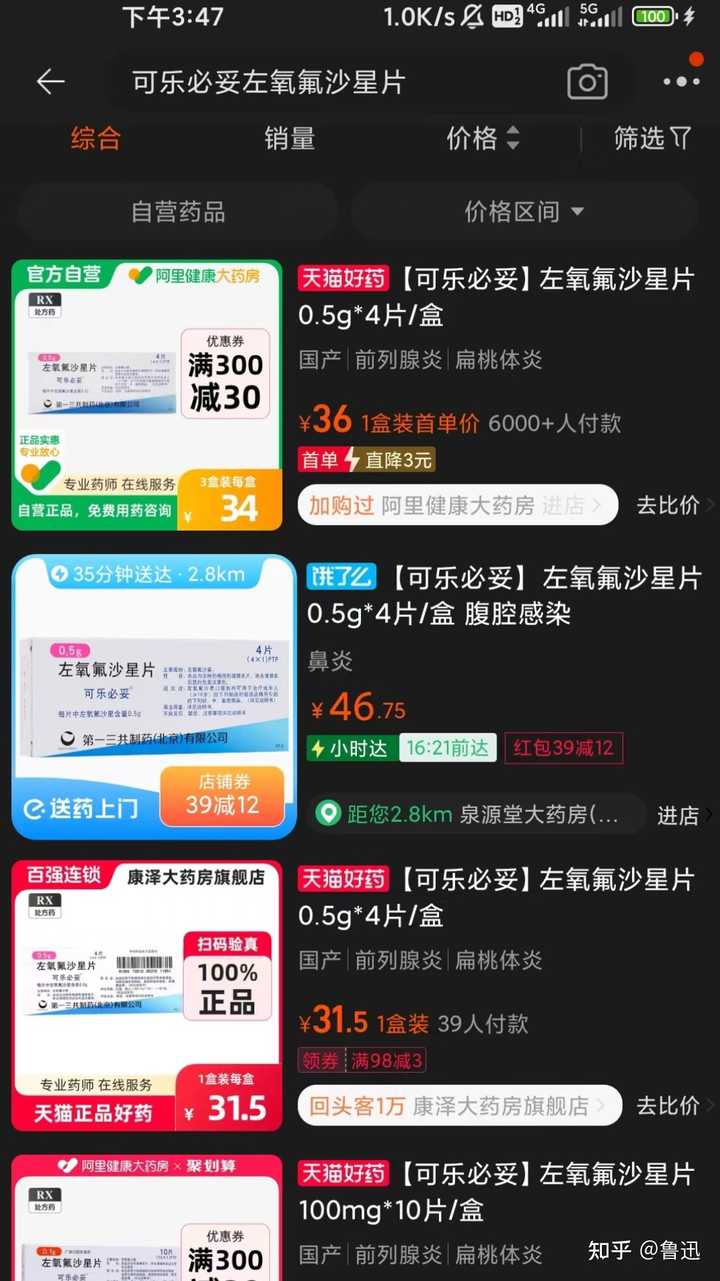The image size is (720, 1281).
Task: Tap the camera icon for image search
Action: click(587, 82)
